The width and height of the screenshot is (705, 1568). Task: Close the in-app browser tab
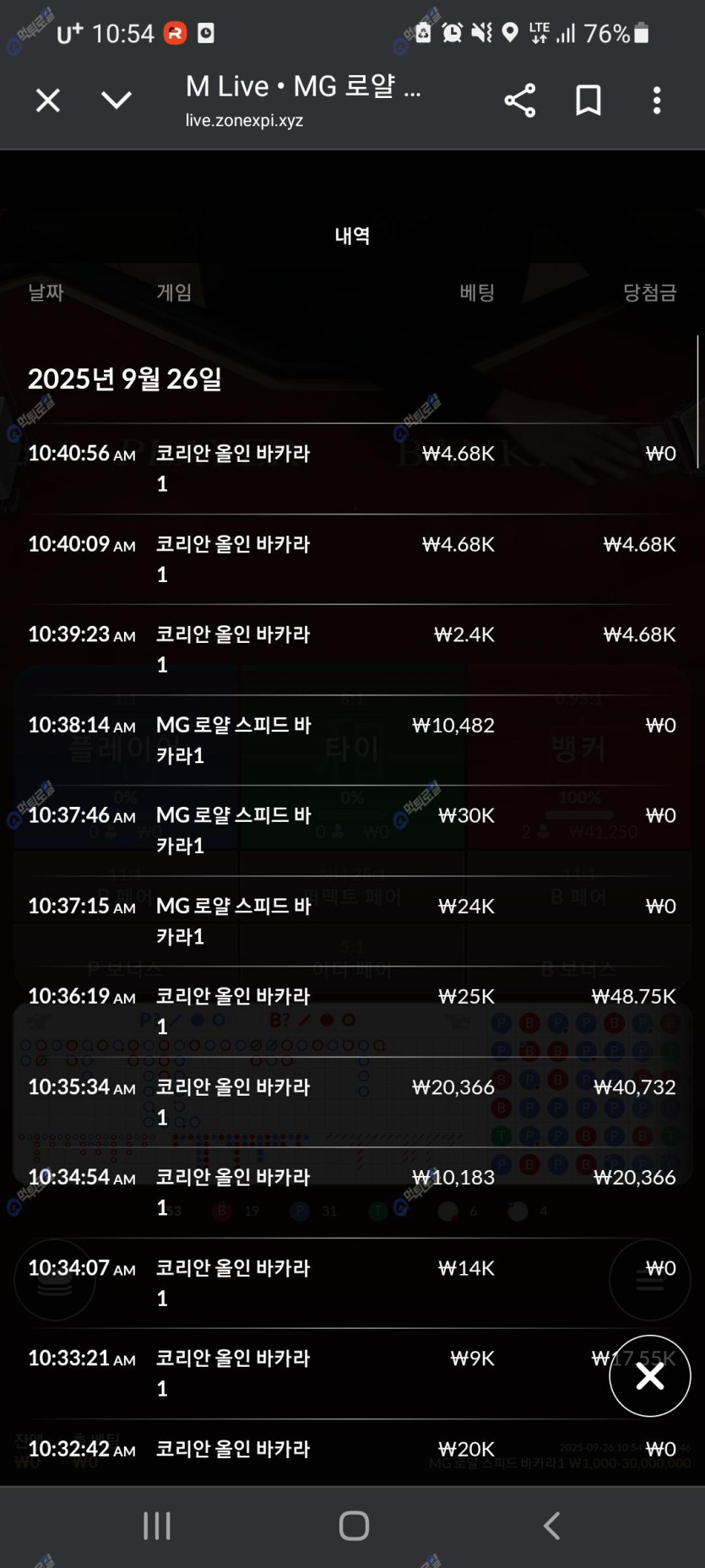point(48,101)
